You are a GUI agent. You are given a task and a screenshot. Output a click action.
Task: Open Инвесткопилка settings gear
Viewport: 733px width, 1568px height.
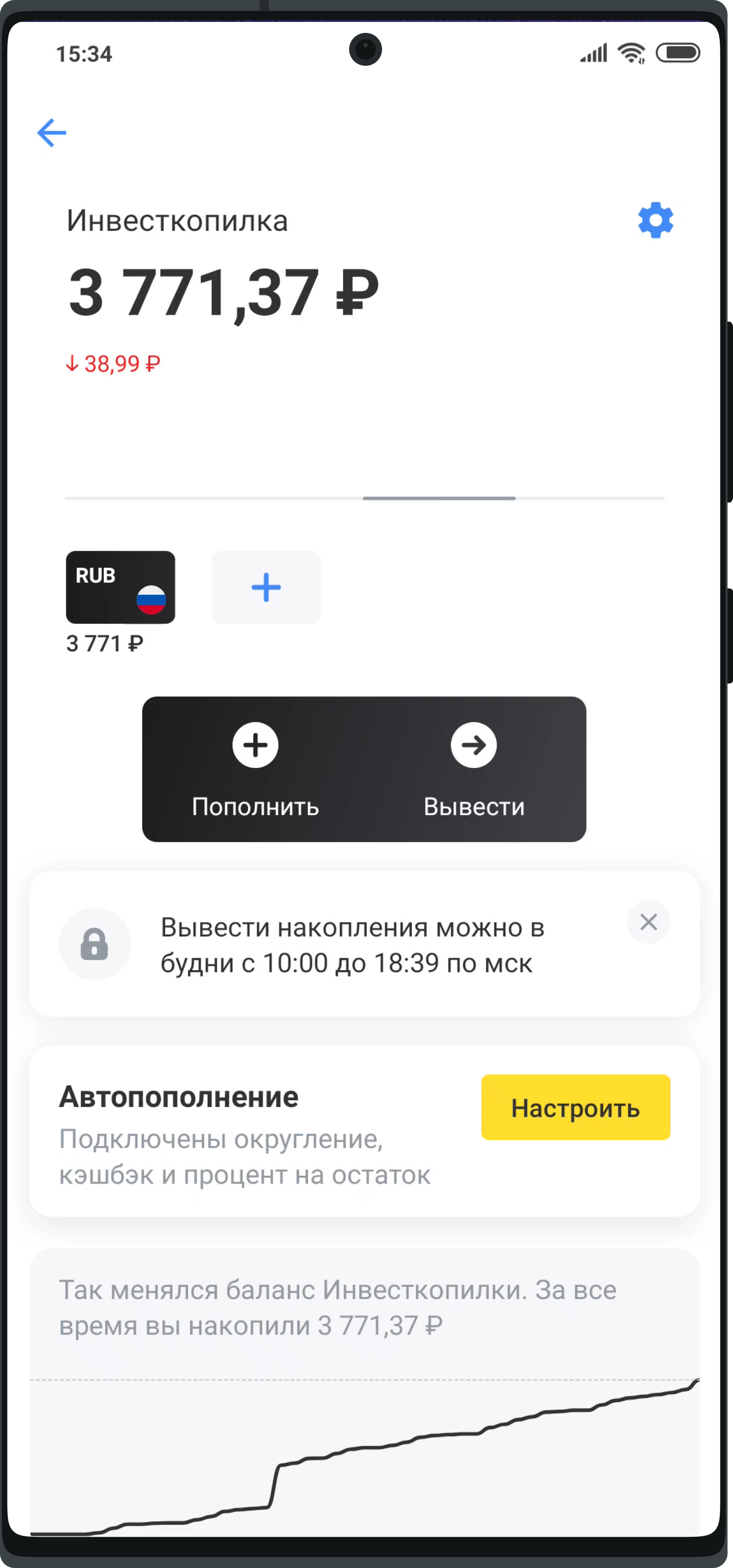coord(655,220)
